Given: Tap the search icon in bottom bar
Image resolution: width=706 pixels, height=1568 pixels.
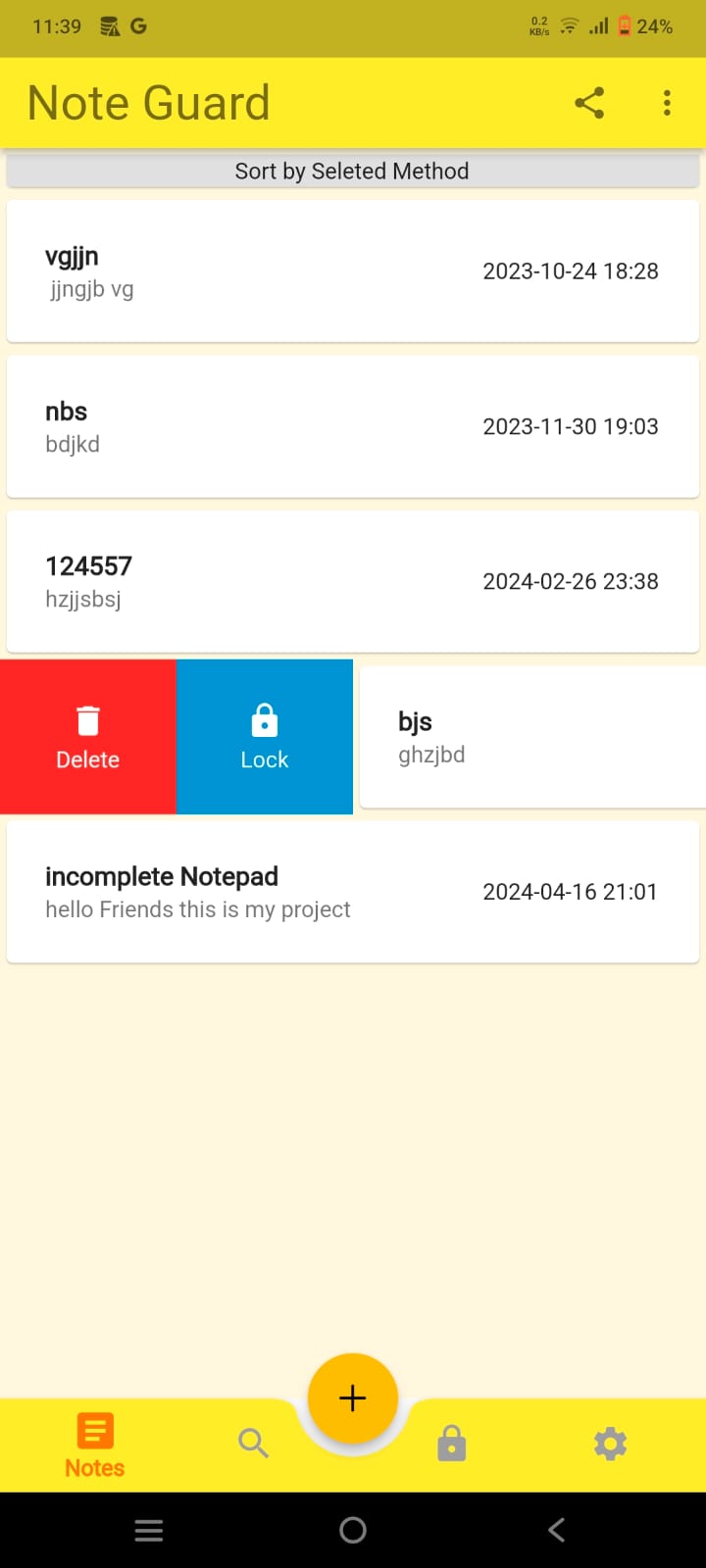Looking at the screenshot, I should click(x=253, y=1443).
